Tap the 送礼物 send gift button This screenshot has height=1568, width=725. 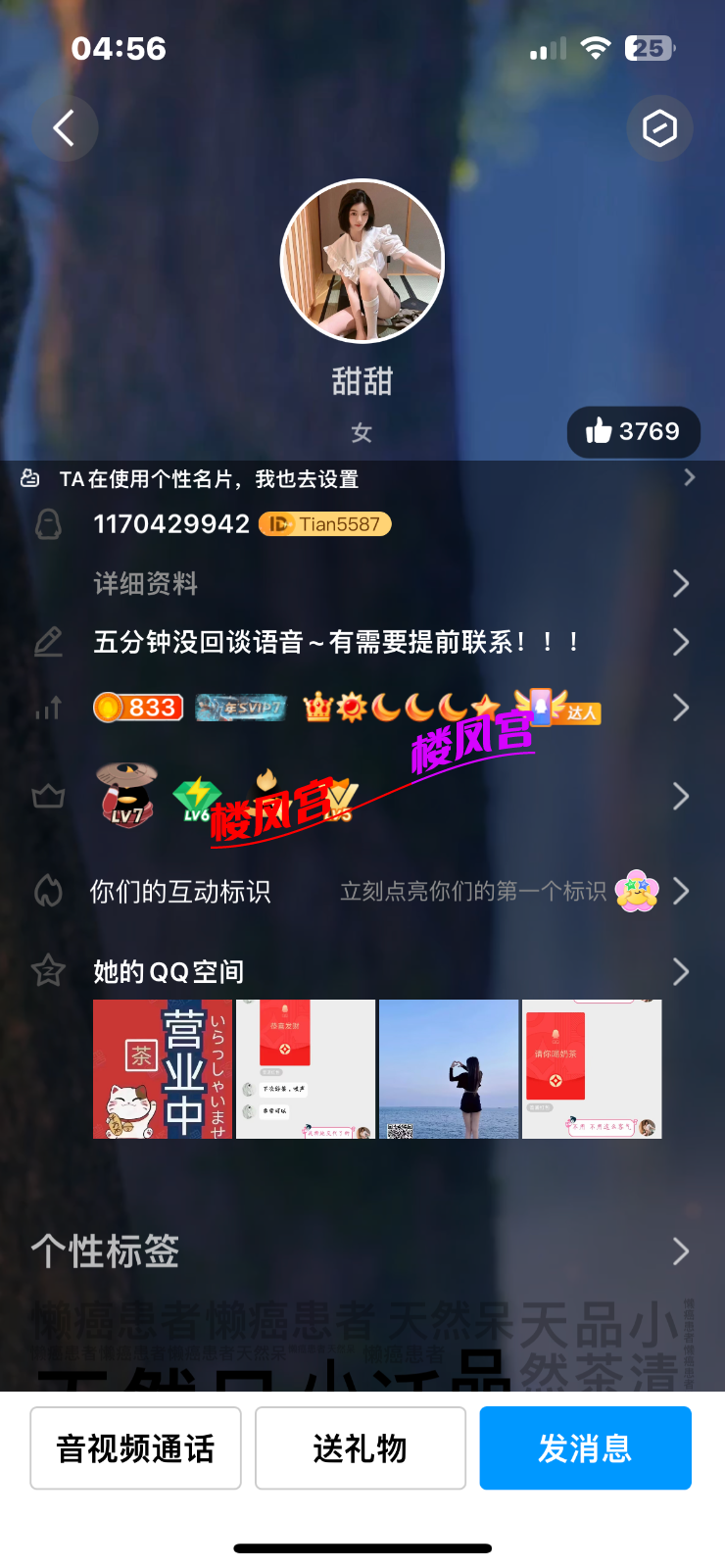tap(361, 1448)
